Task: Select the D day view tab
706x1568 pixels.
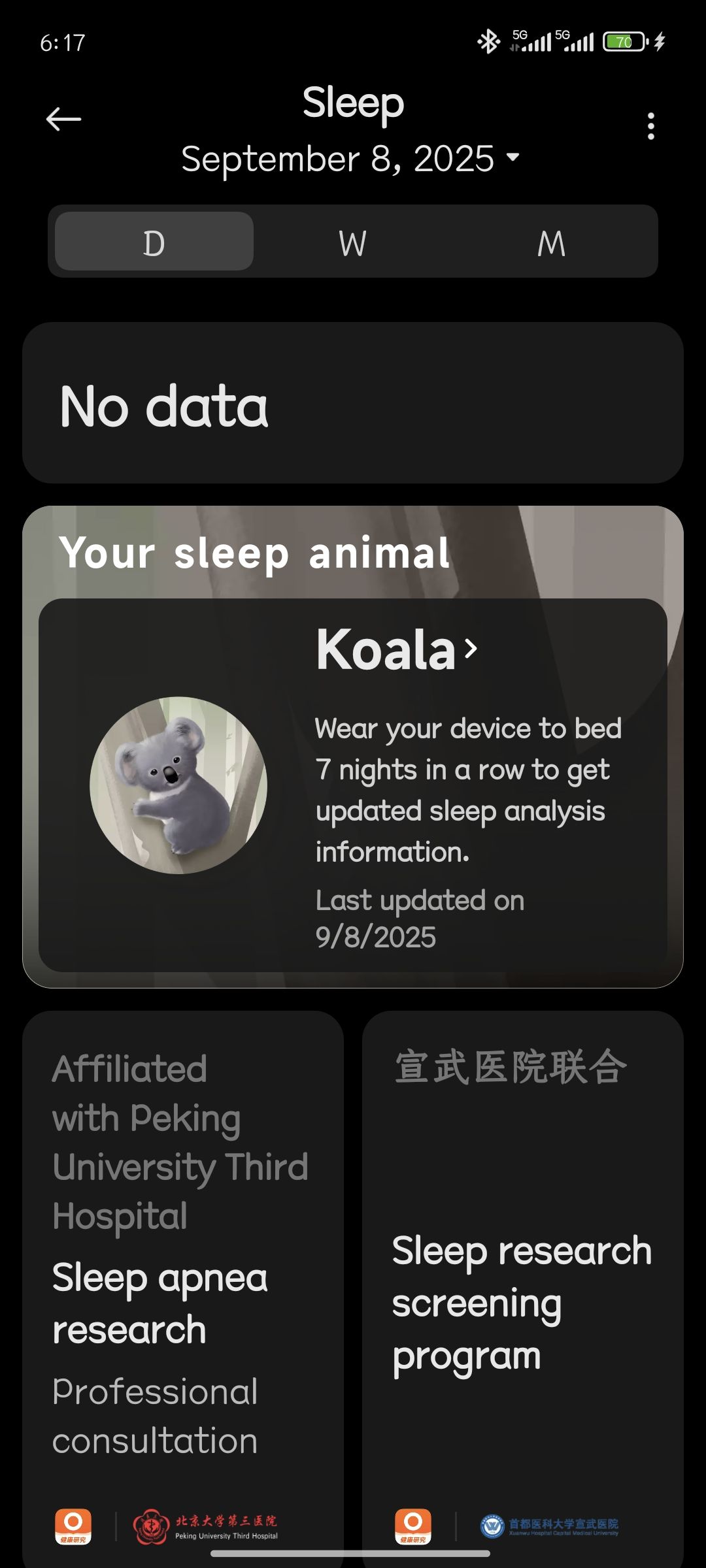Action: (x=154, y=242)
